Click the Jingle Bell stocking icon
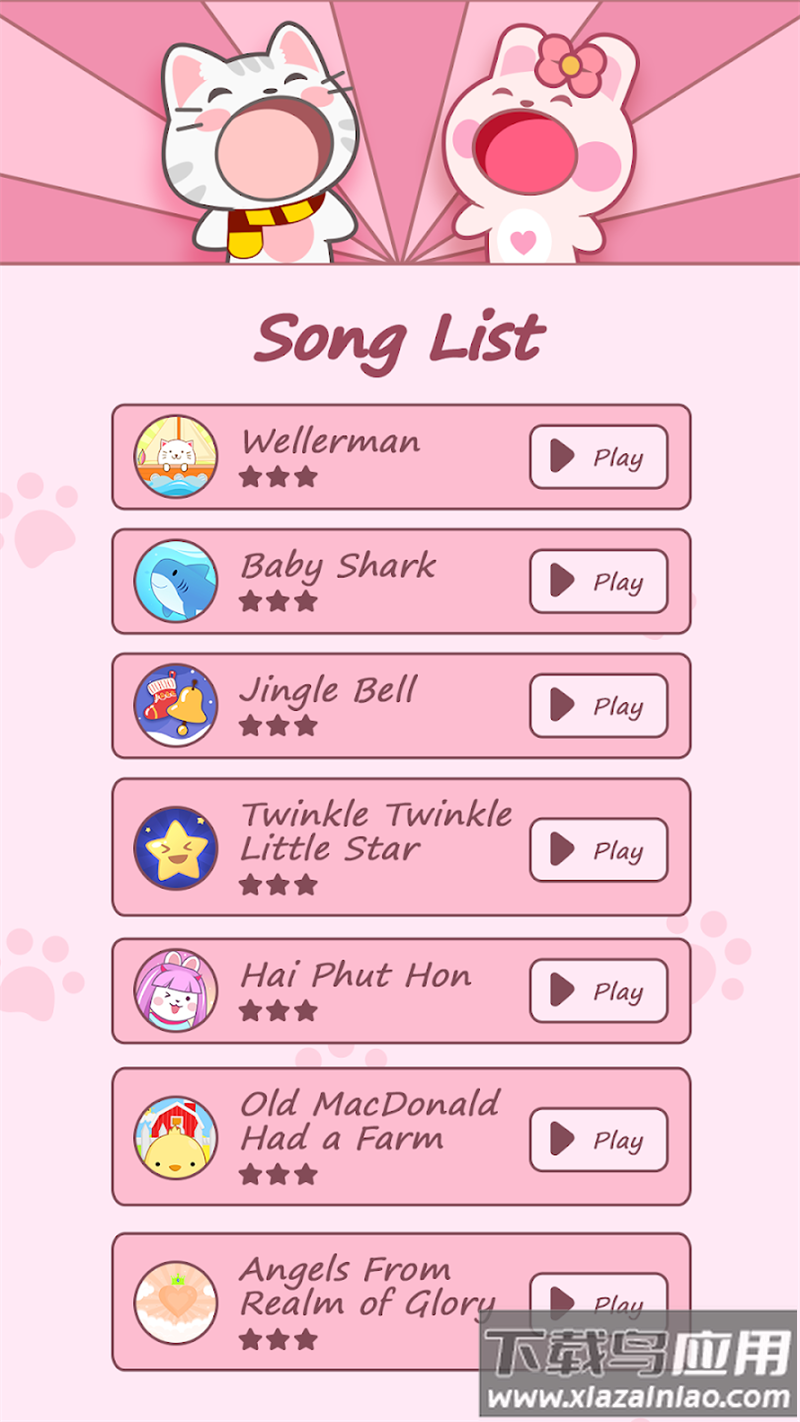The height and width of the screenshot is (1422, 800). (x=176, y=705)
